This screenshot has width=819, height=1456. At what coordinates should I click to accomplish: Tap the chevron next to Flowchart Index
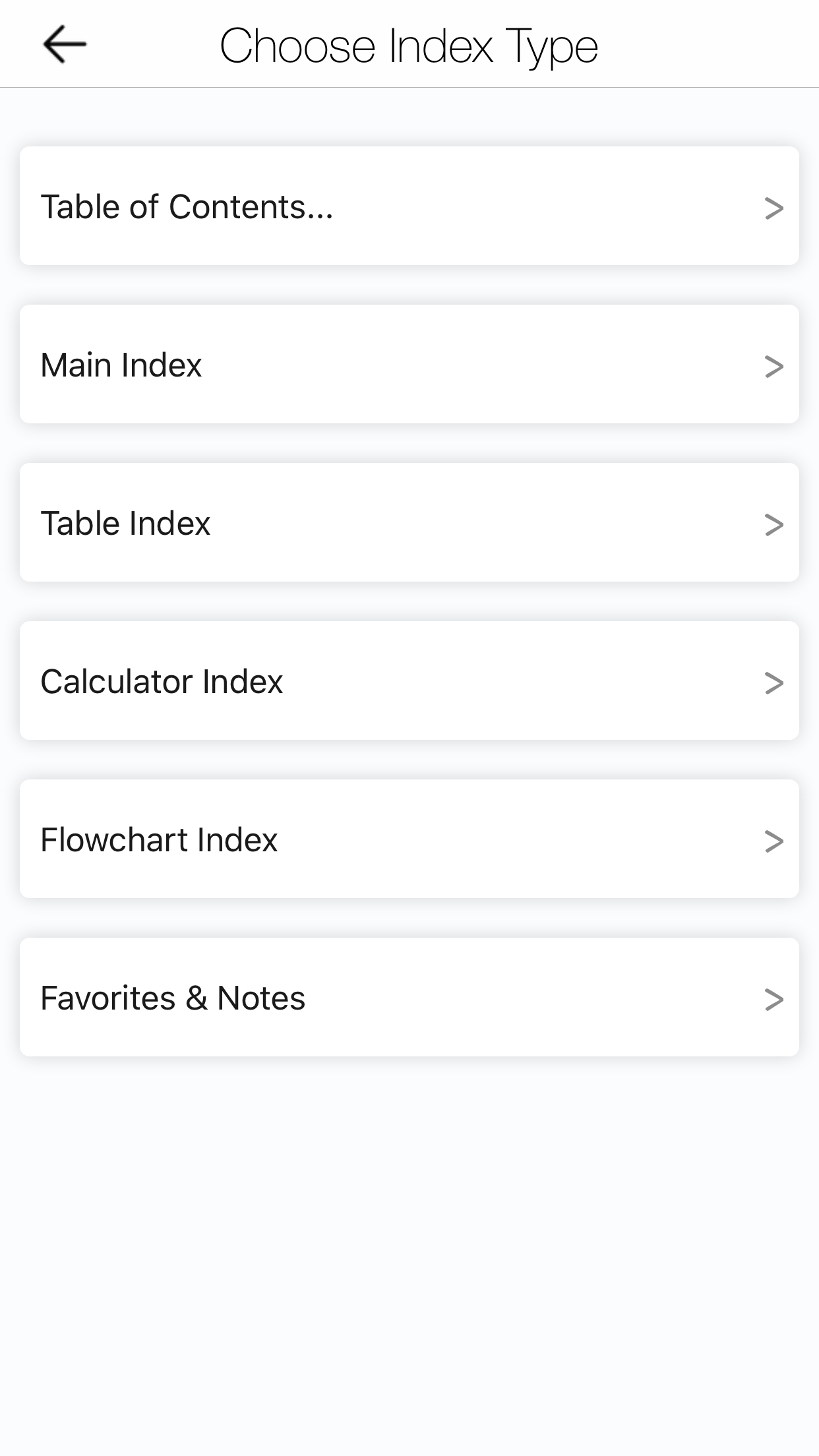click(x=775, y=839)
